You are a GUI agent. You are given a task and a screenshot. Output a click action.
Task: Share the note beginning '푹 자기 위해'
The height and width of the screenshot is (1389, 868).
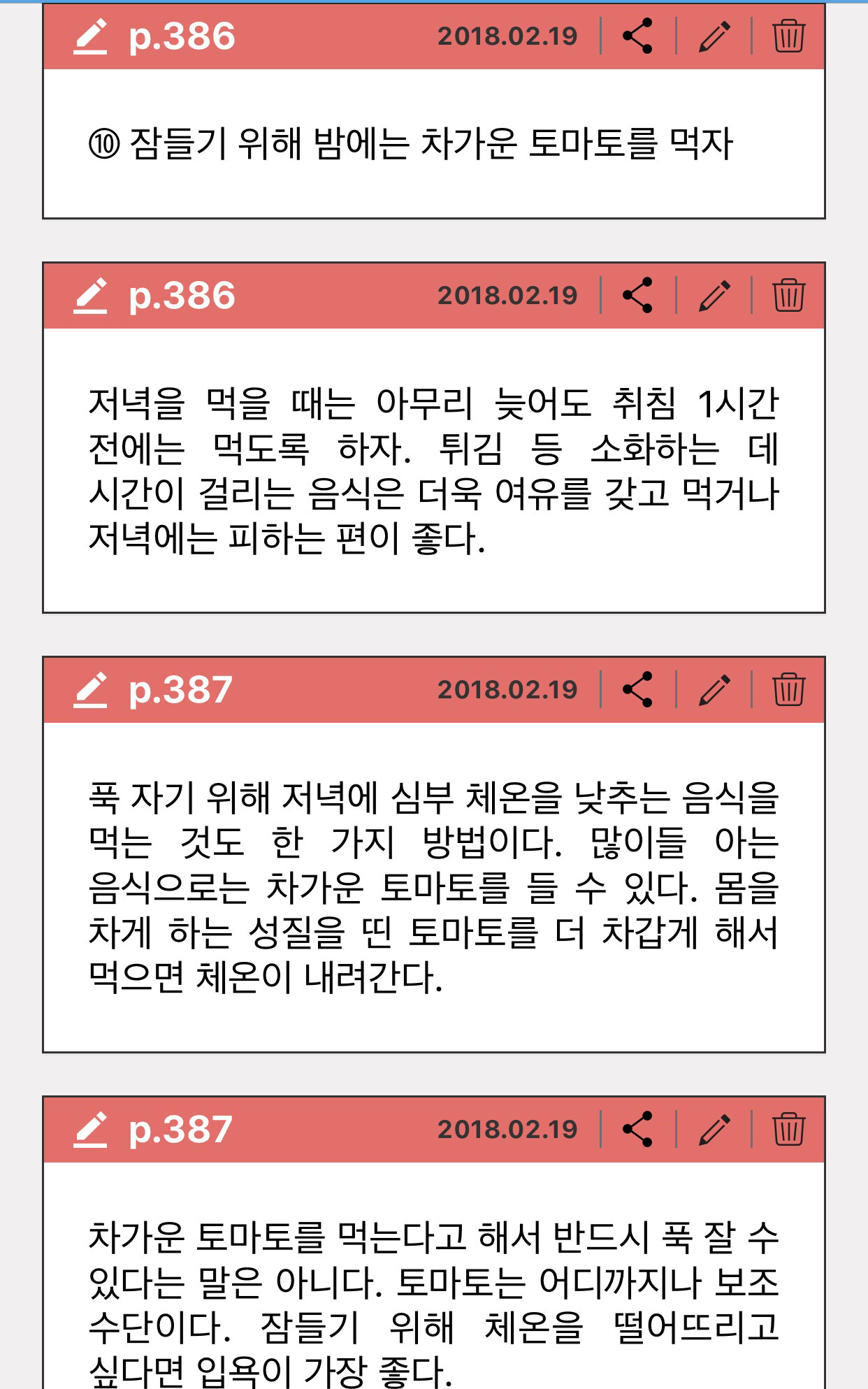[637, 690]
